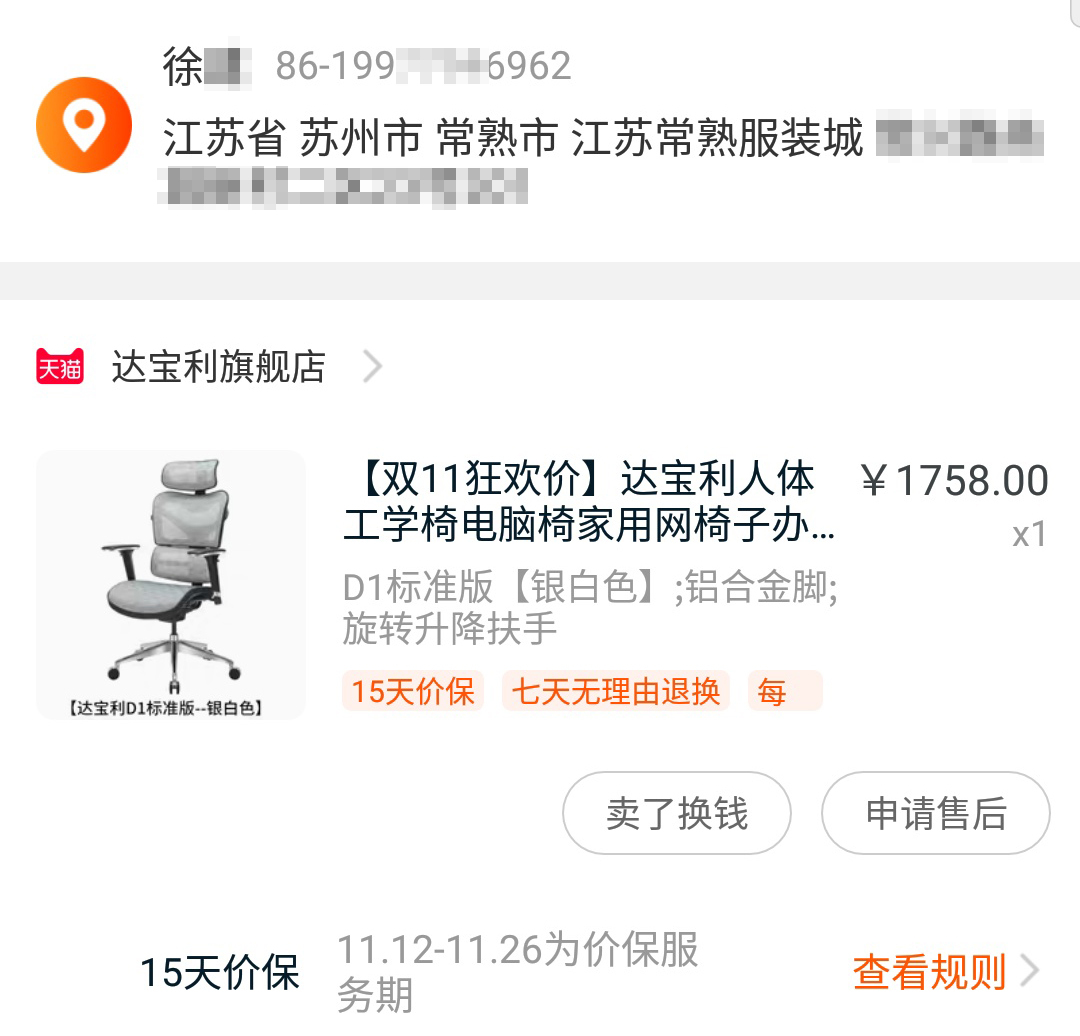Open the 达宝利旗舰店 store page
The height and width of the screenshot is (1036, 1080).
click(218, 367)
